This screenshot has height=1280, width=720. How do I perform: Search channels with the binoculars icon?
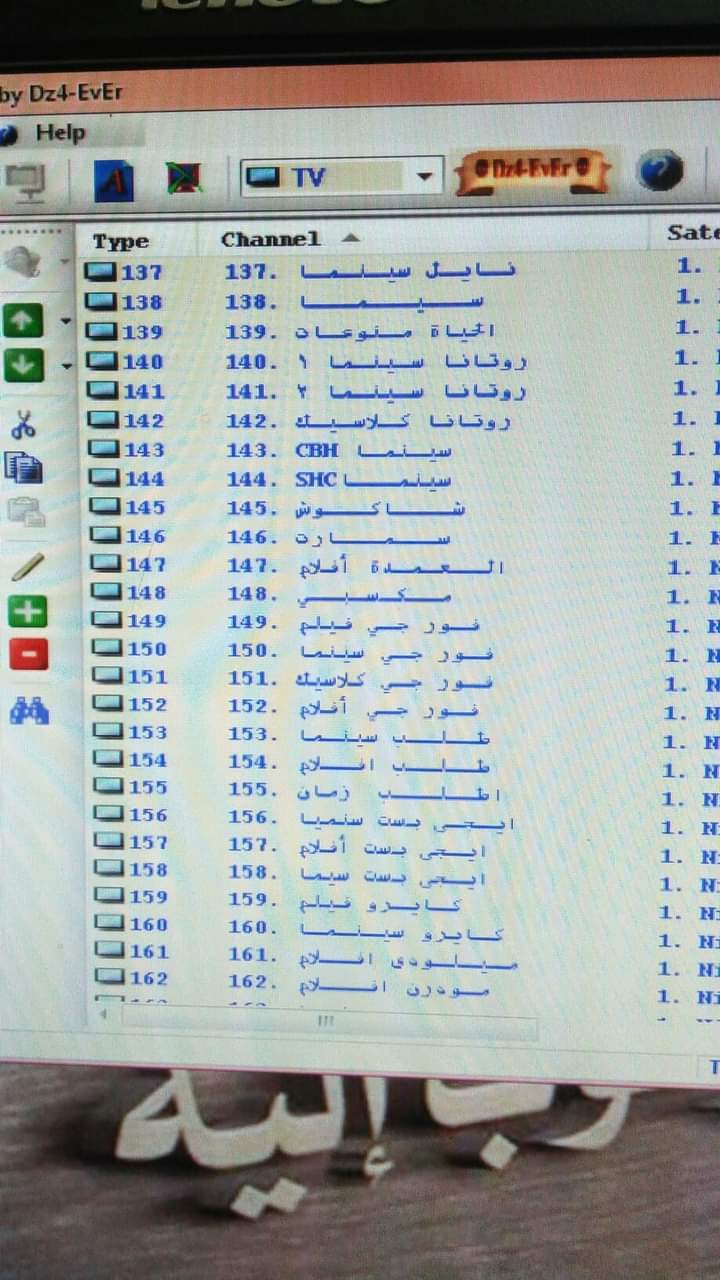[x=29, y=711]
